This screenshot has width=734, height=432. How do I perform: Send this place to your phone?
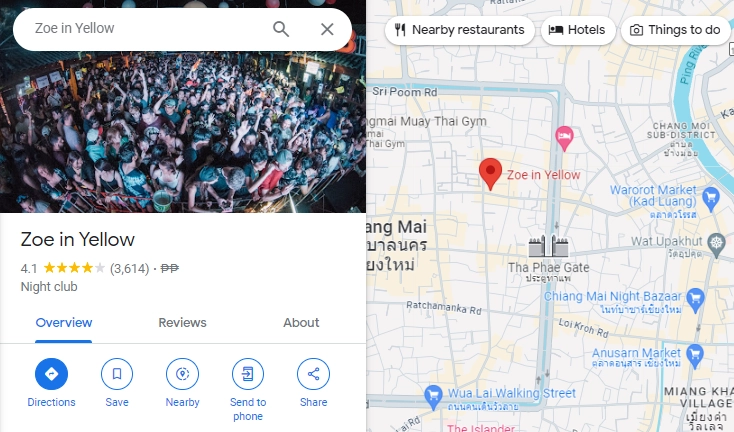[248, 375]
